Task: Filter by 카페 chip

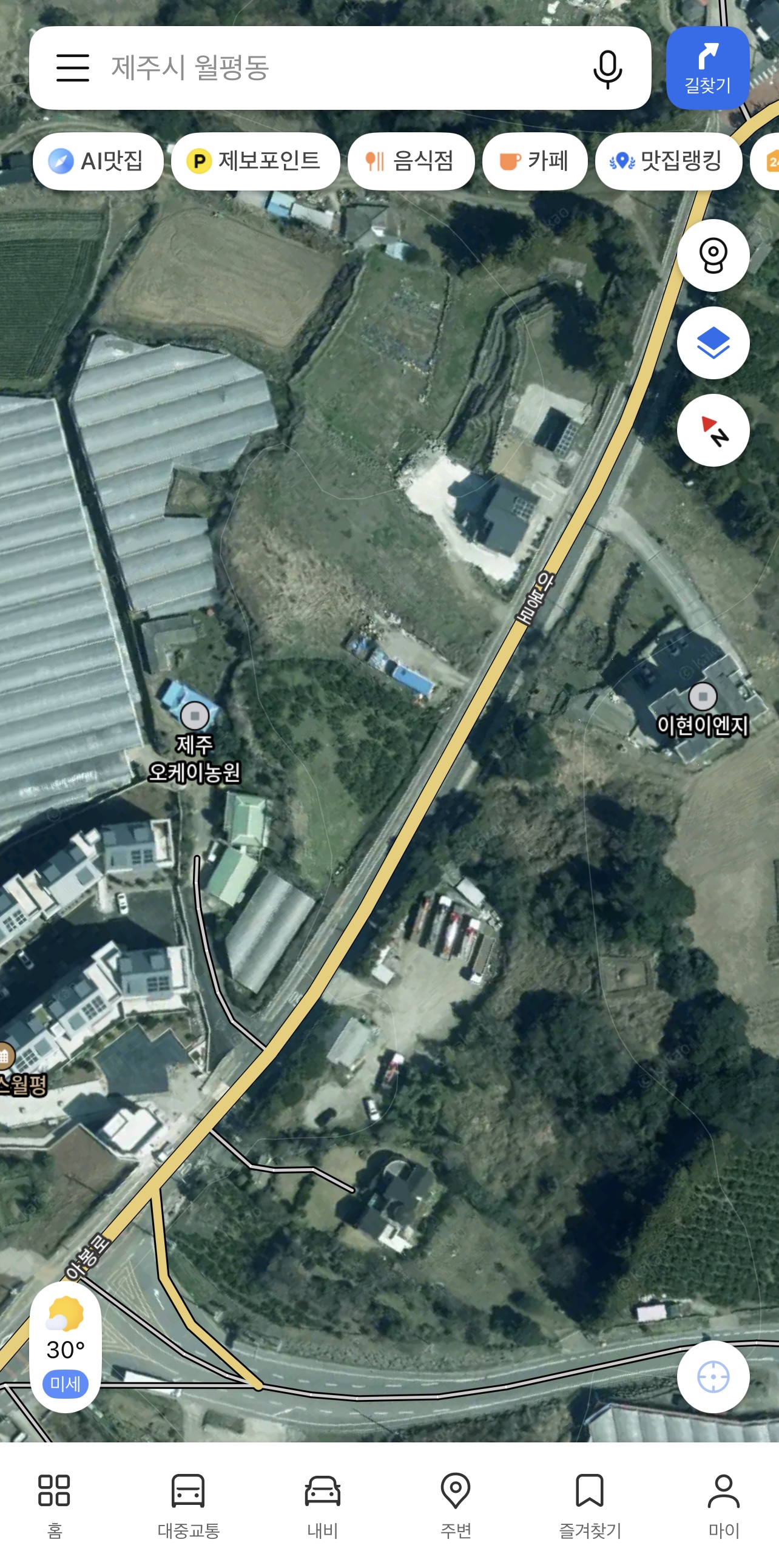Action: pyautogui.click(x=535, y=161)
